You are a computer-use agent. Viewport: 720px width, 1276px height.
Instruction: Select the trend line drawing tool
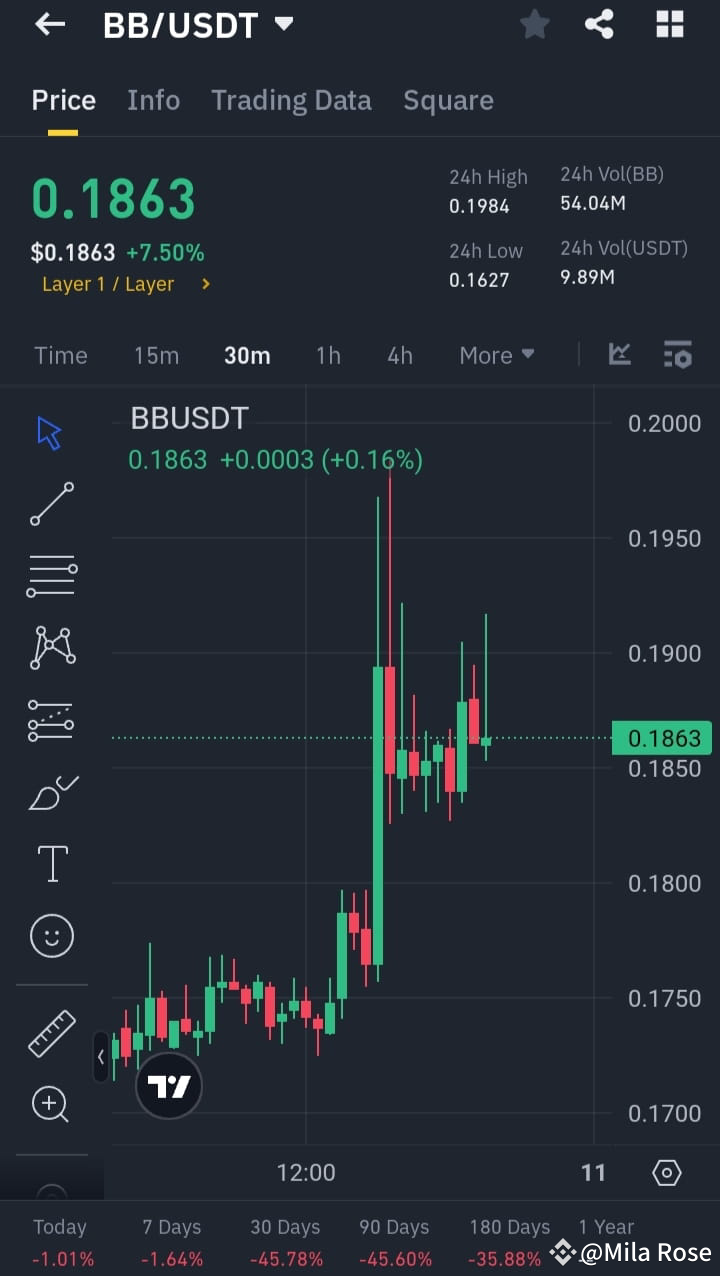pyautogui.click(x=51, y=504)
